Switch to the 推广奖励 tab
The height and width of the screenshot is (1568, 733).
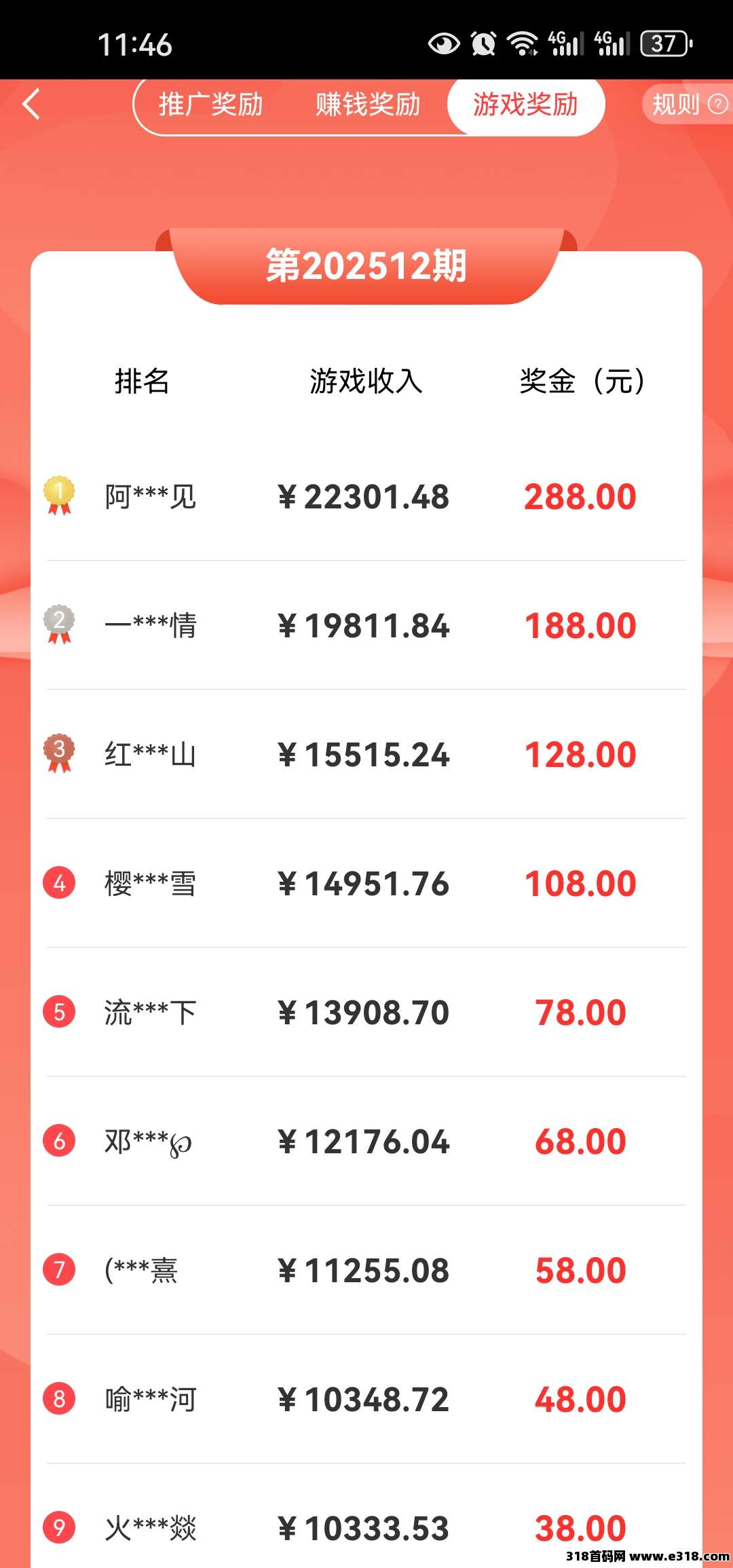(x=210, y=105)
